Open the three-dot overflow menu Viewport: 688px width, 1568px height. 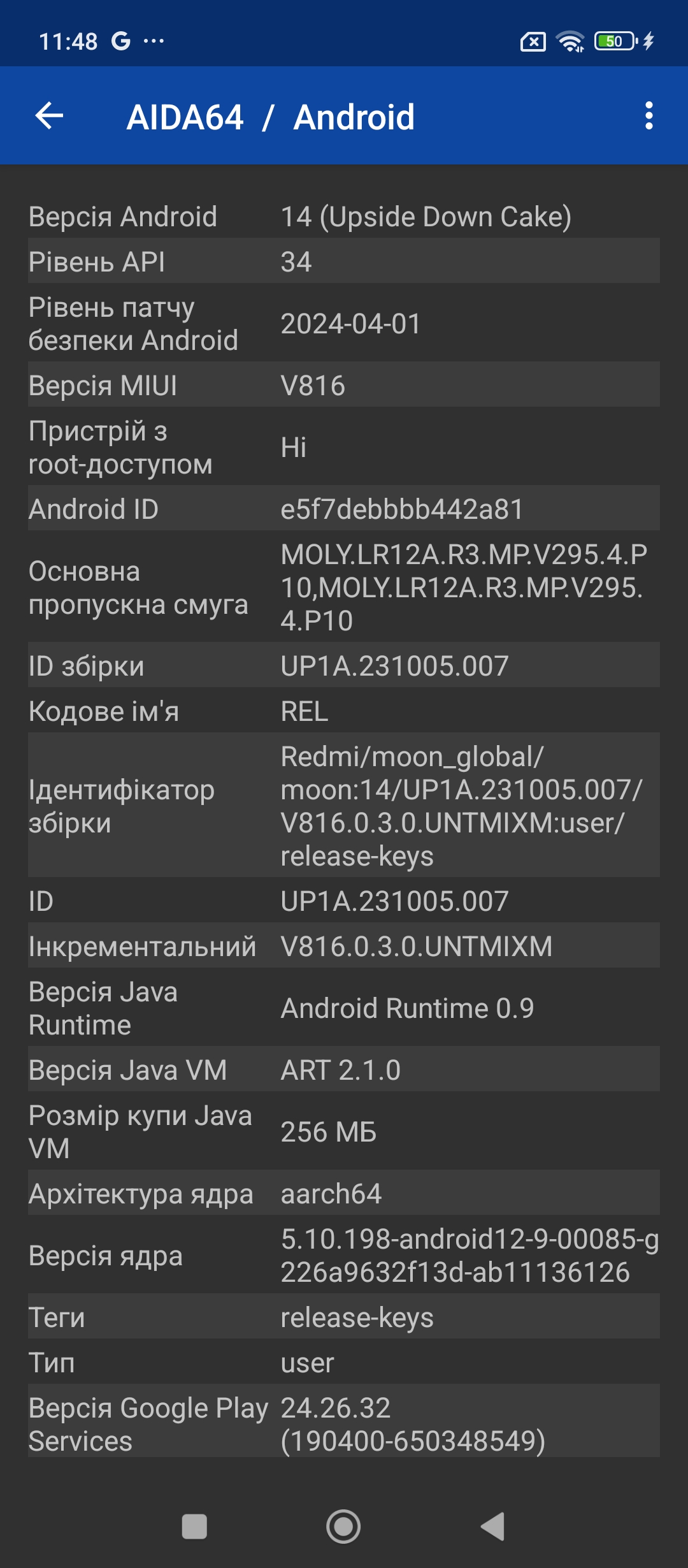tap(649, 116)
